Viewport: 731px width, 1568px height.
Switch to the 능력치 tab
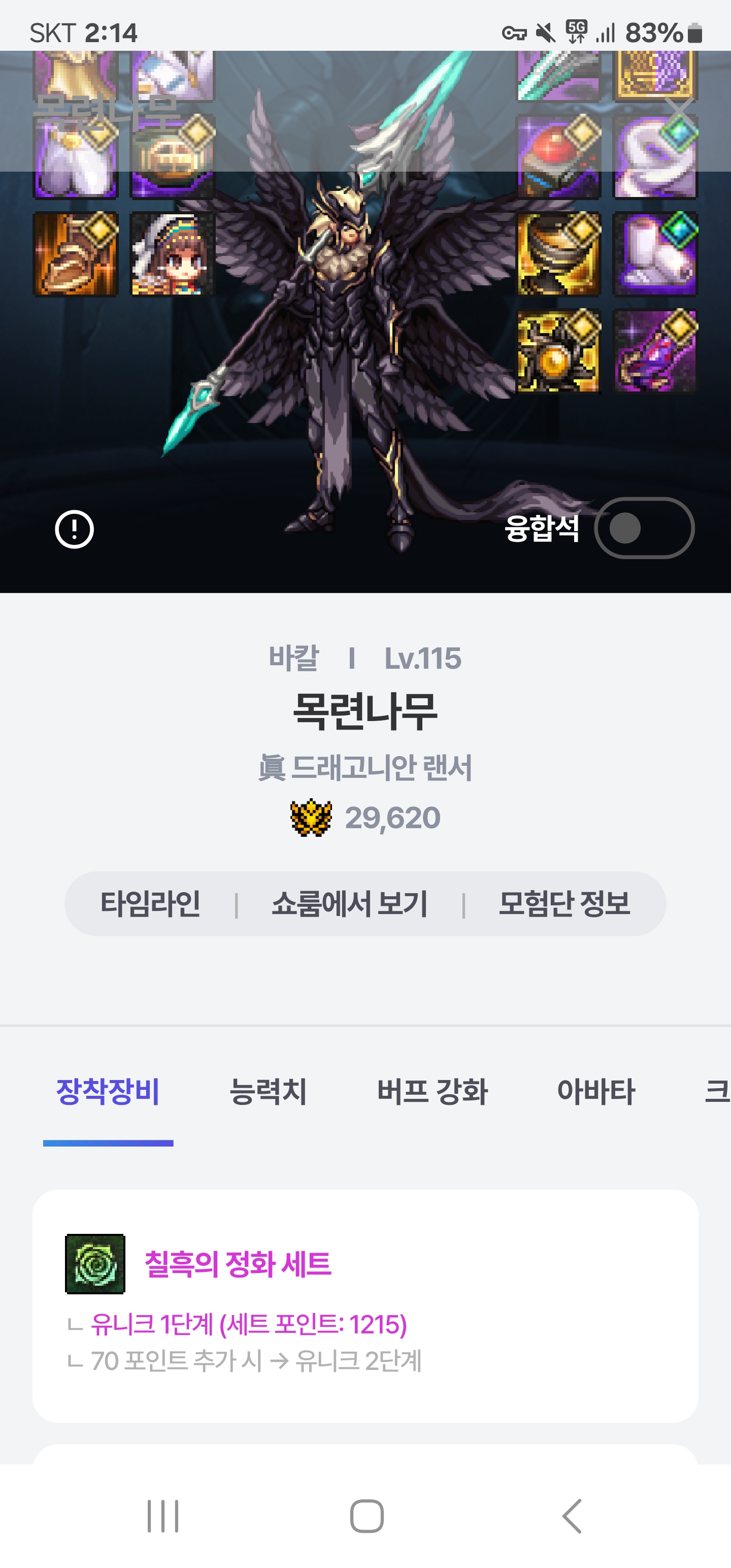point(268,1091)
